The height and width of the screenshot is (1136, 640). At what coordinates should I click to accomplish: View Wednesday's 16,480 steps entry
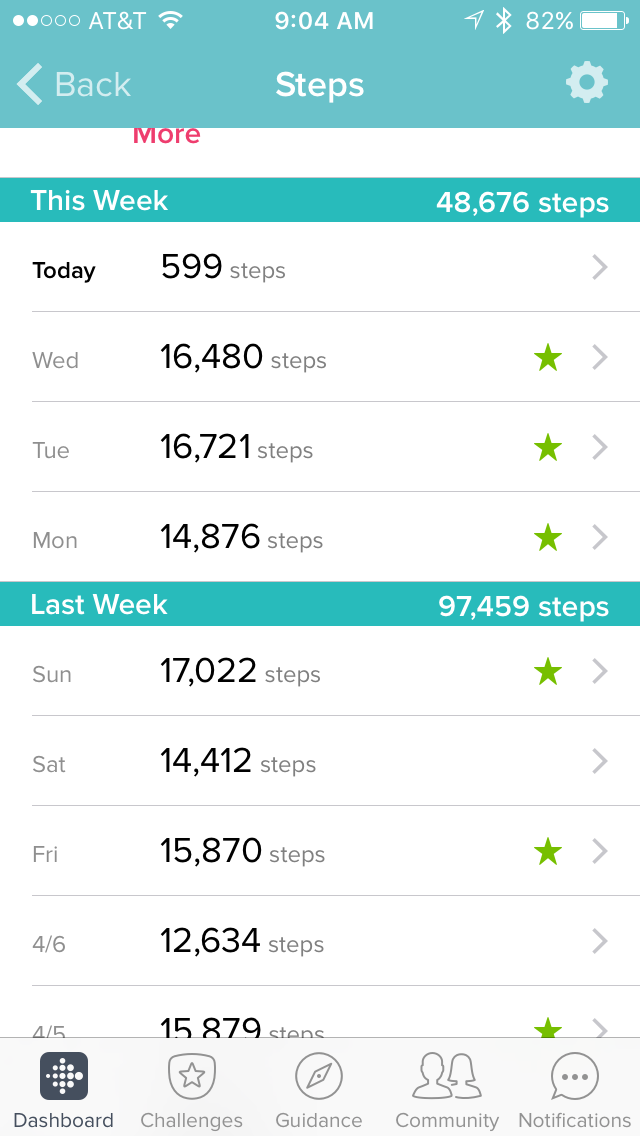pos(320,358)
